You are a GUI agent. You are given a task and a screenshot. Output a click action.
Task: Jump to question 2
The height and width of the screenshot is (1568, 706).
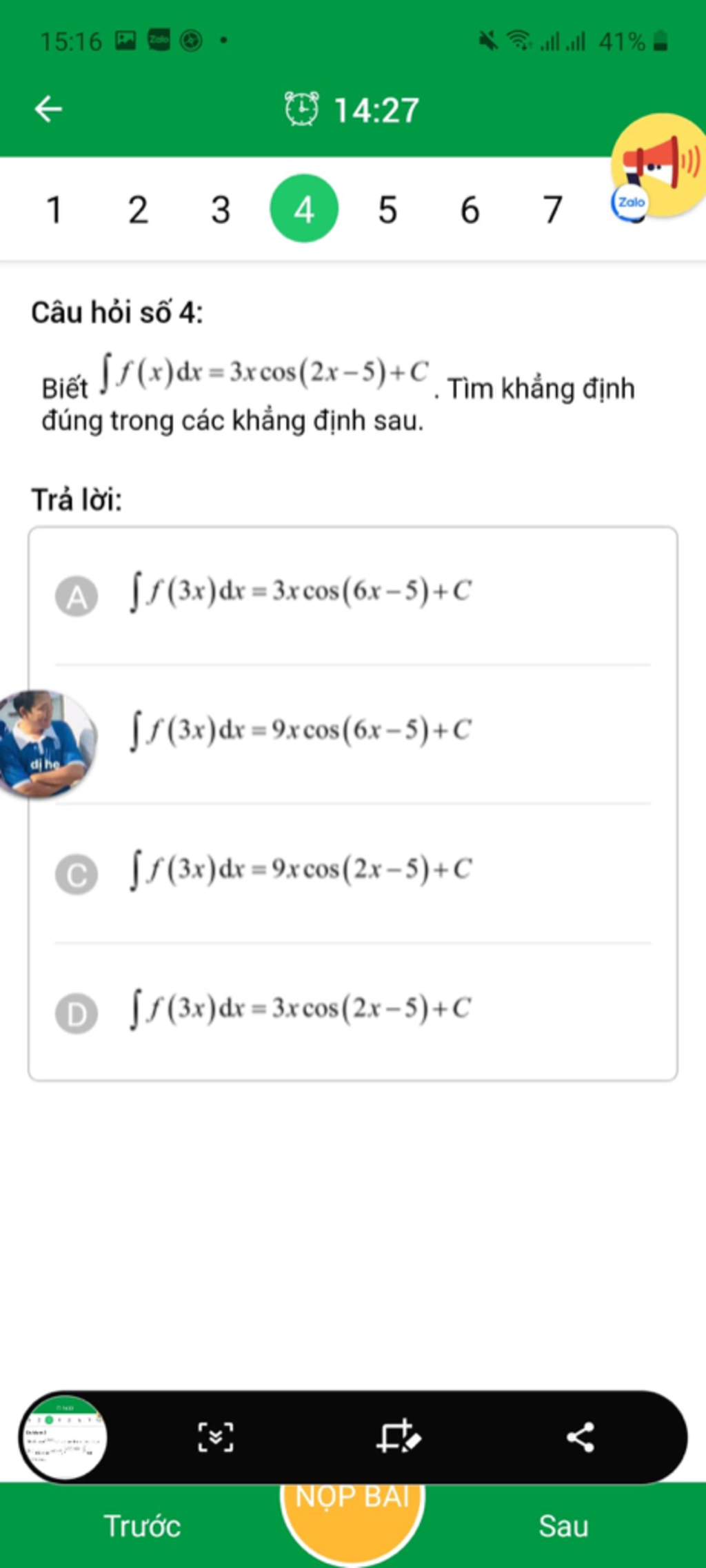(x=138, y=210)
